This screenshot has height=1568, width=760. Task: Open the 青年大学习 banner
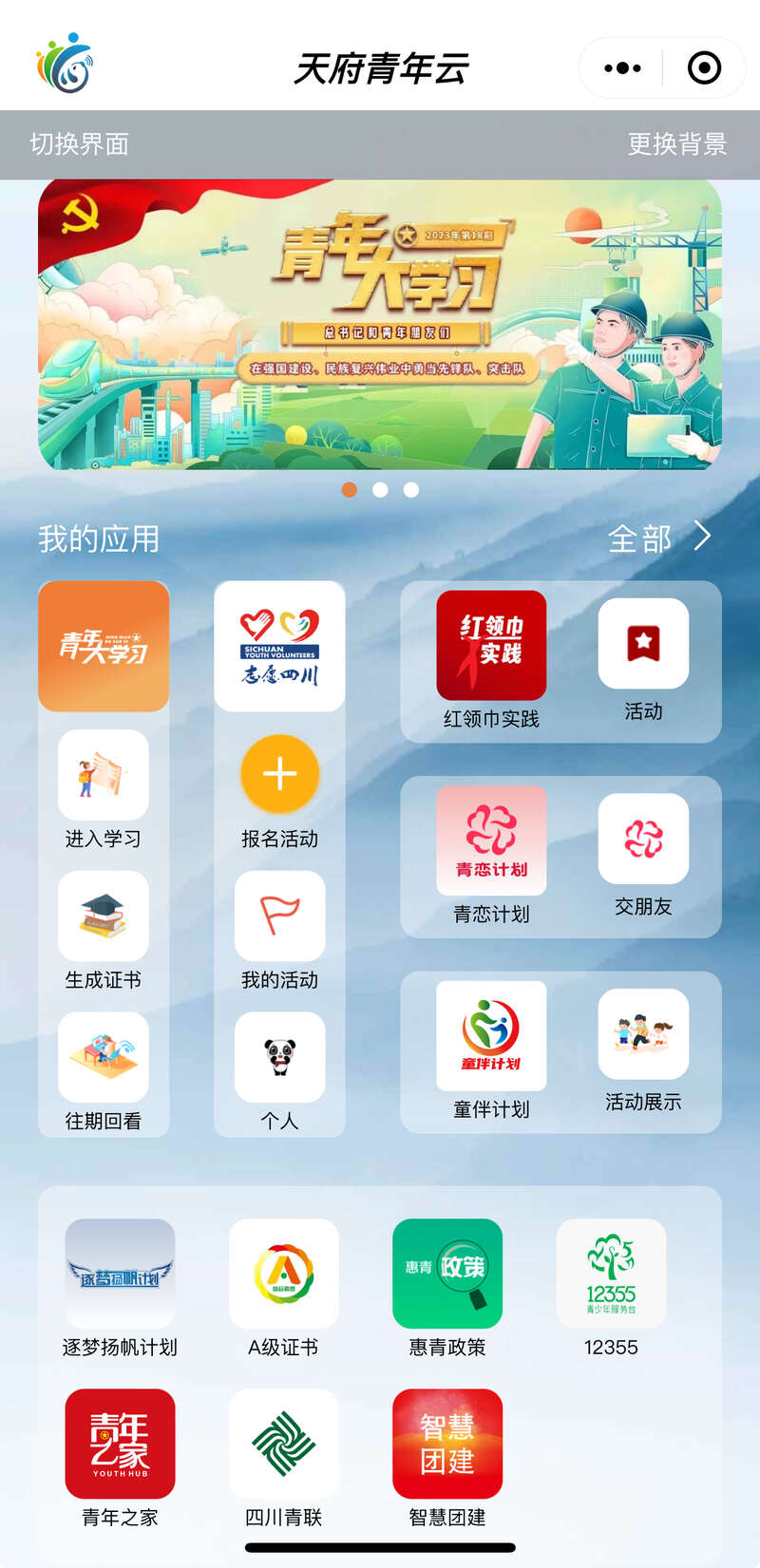(x=380, y=325)
